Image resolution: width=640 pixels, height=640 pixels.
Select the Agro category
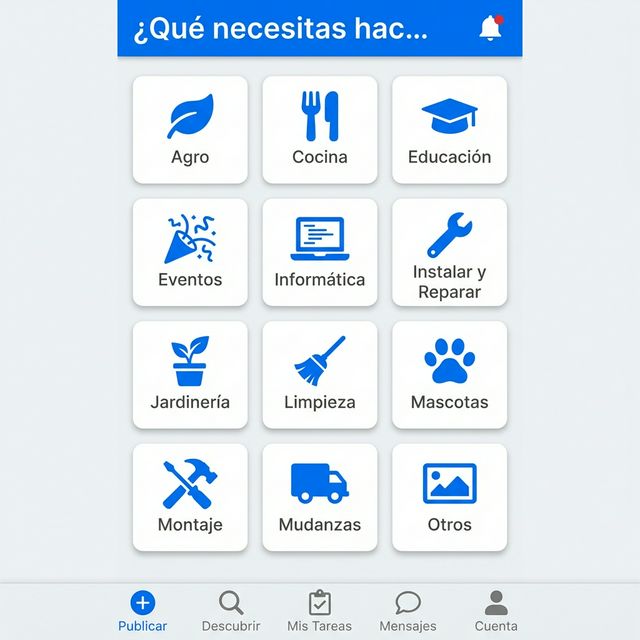190,130
